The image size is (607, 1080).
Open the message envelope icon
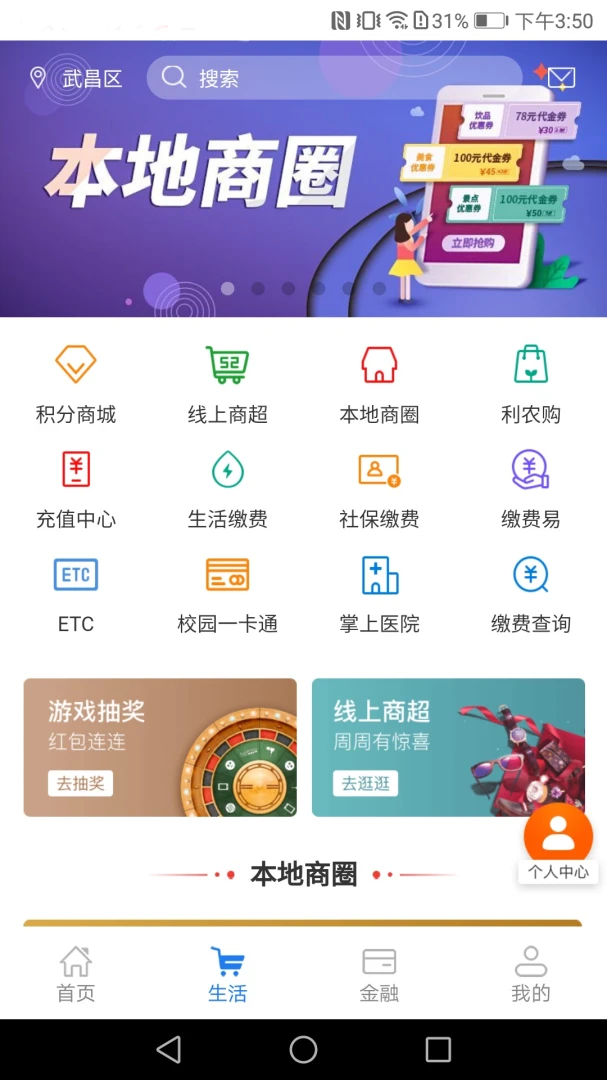coord(560,77)
